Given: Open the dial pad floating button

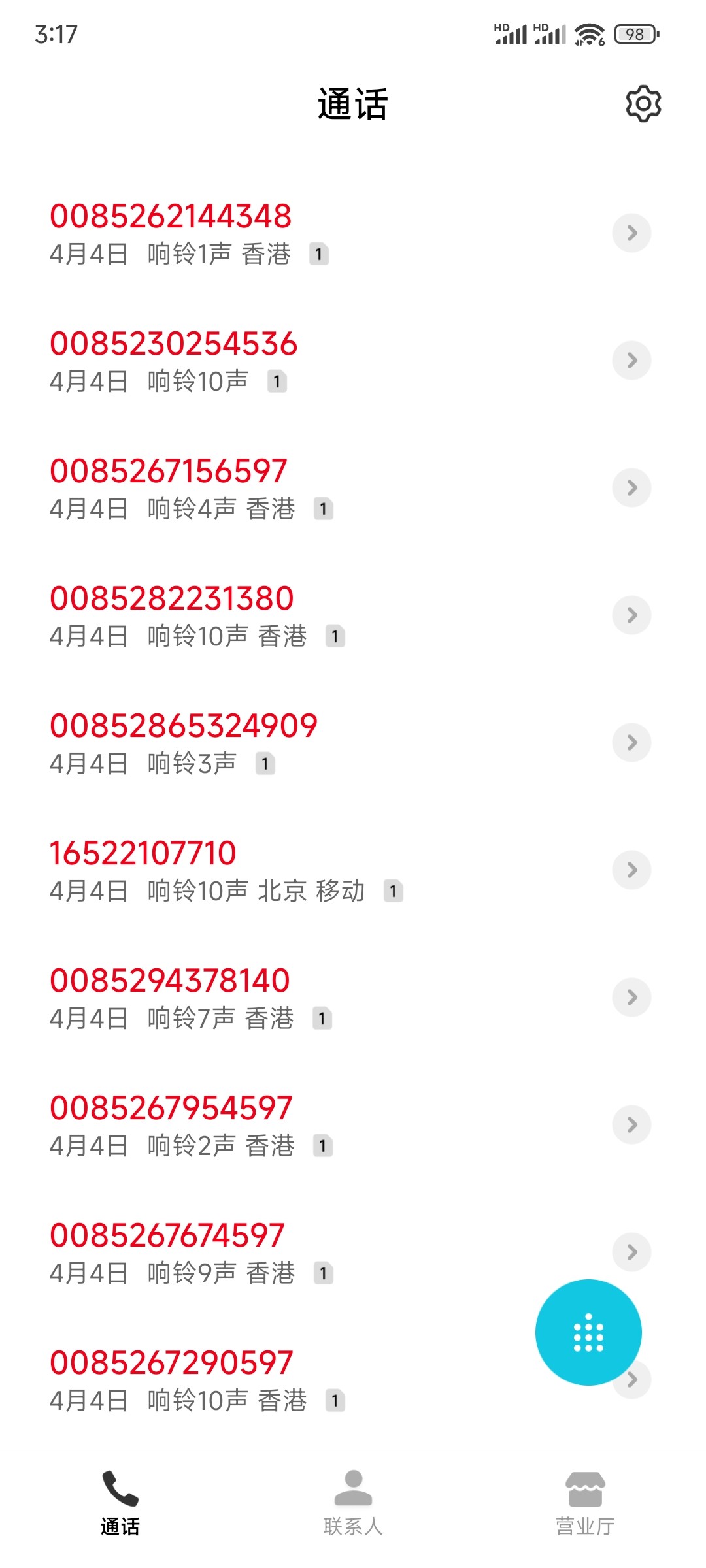Looking at the screenshot, I should point(588,1332).
